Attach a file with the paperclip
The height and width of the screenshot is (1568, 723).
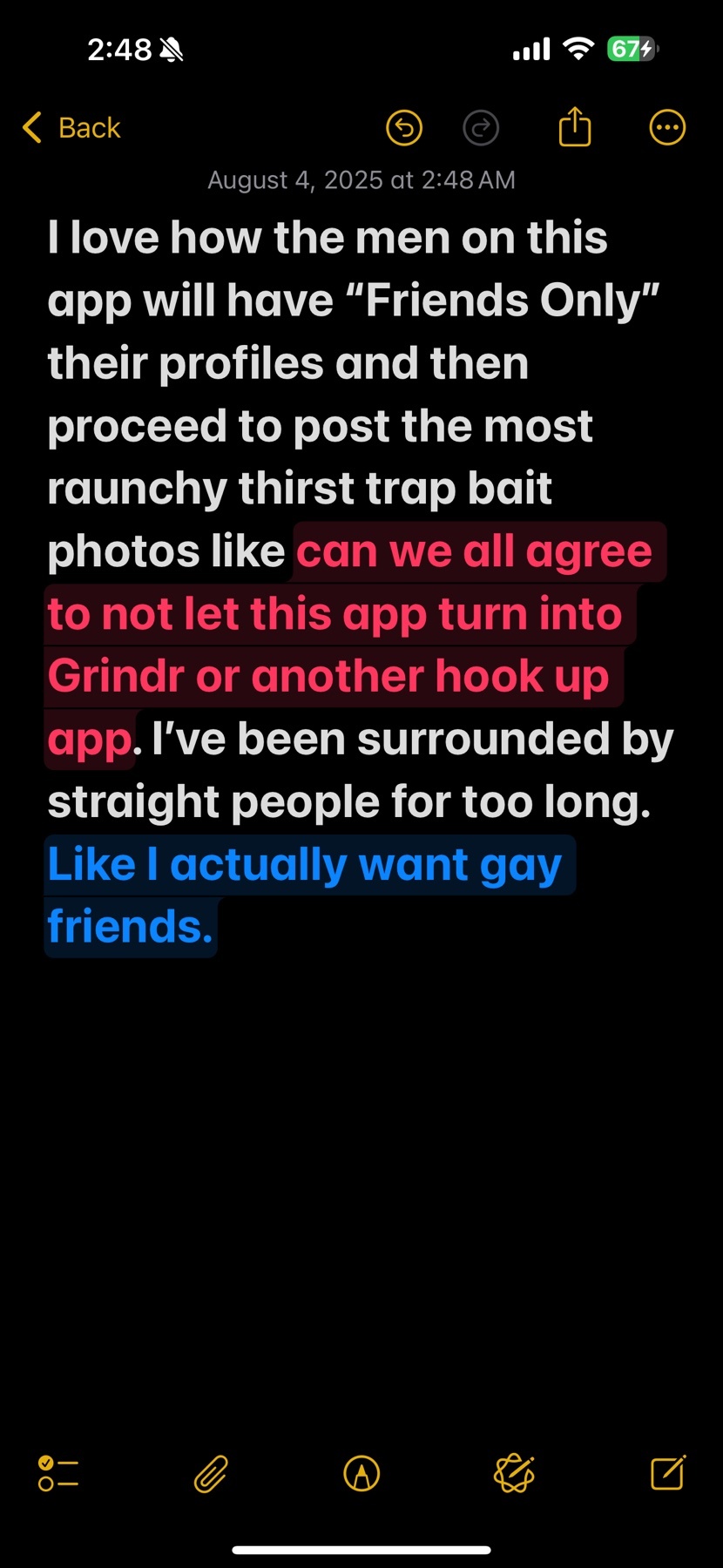pos(211,1474)
